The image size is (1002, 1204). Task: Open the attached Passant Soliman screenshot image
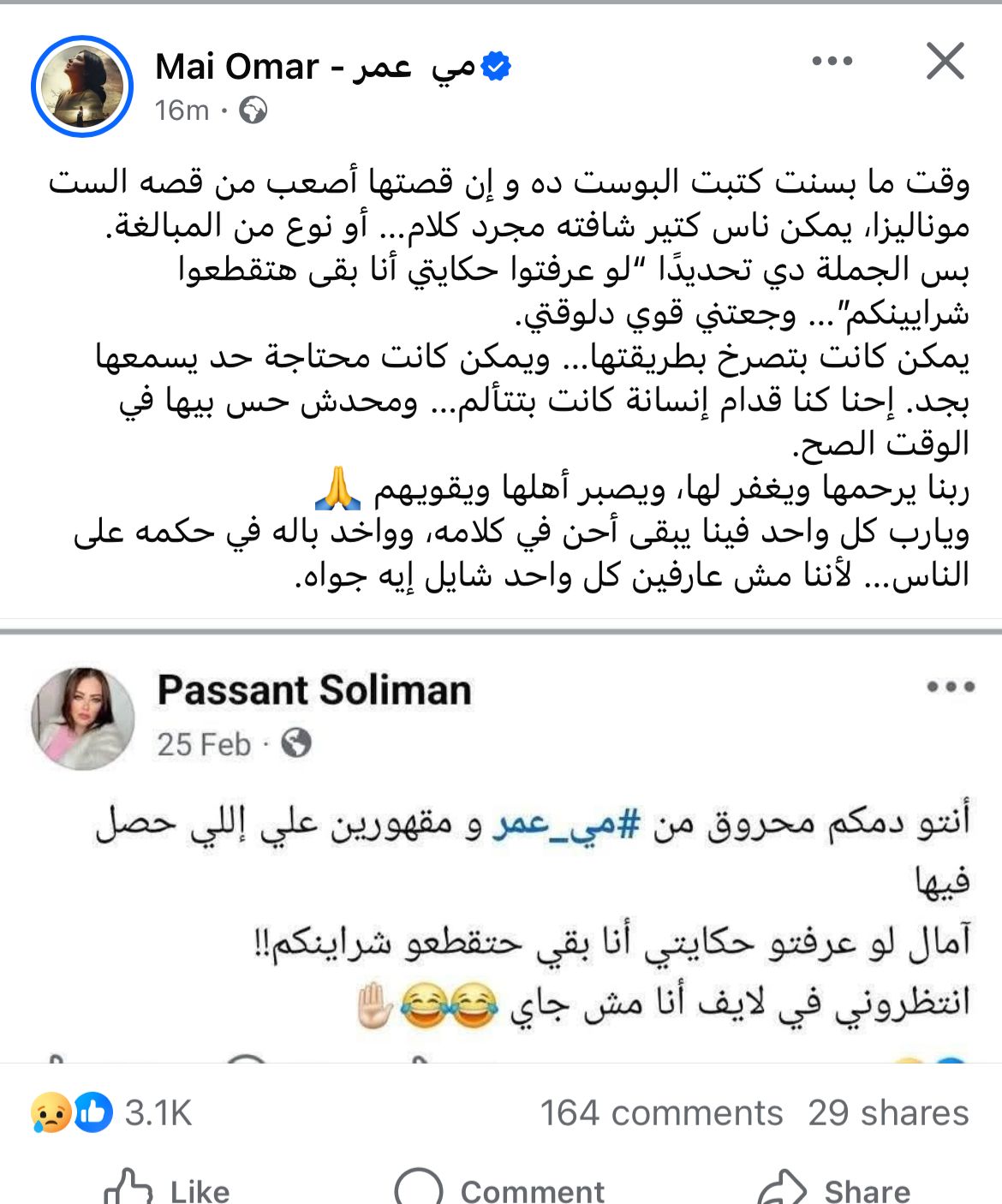point(501,848)
